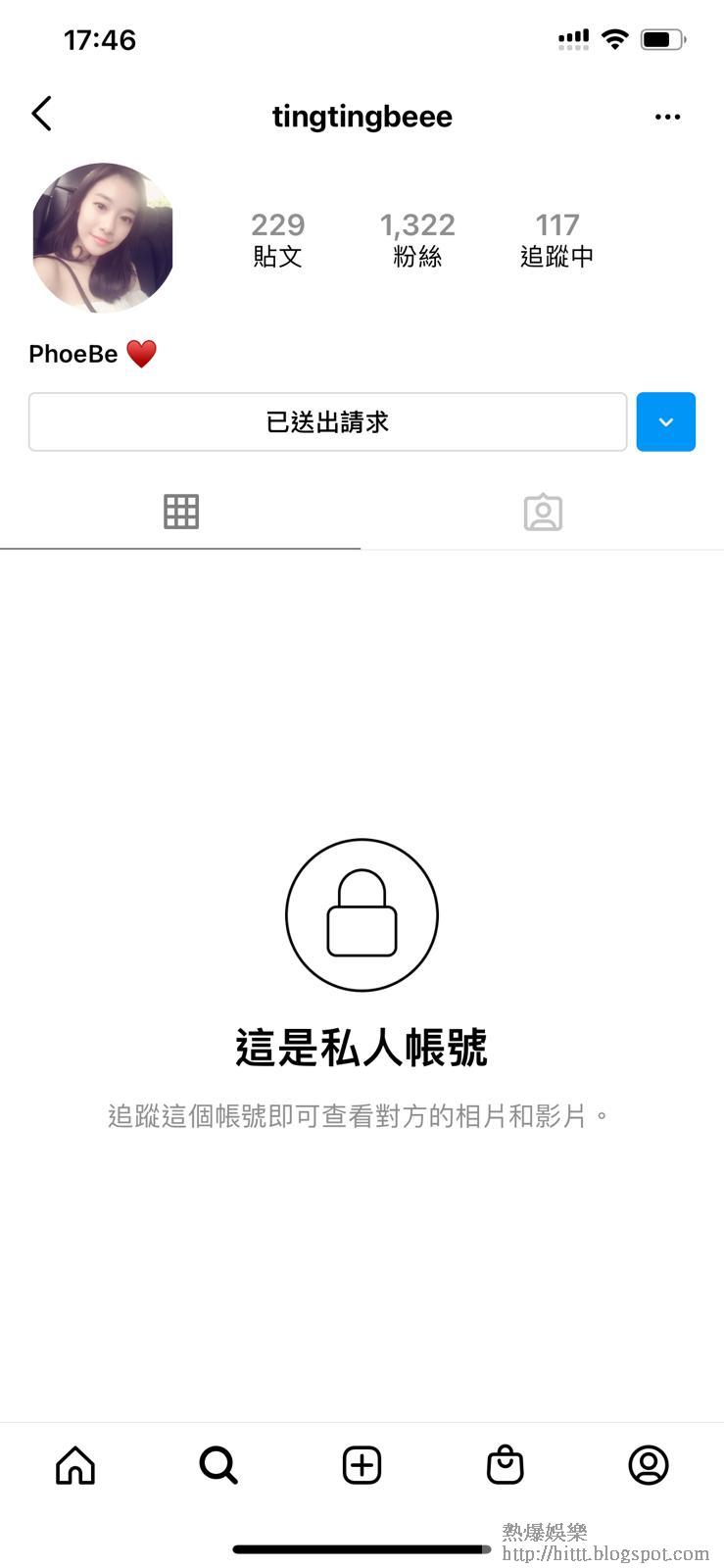This screenshot has height=1568, width=724.
Task: Expand the blue suggestions dropdown arrow
Action: [x=665, y=422]
